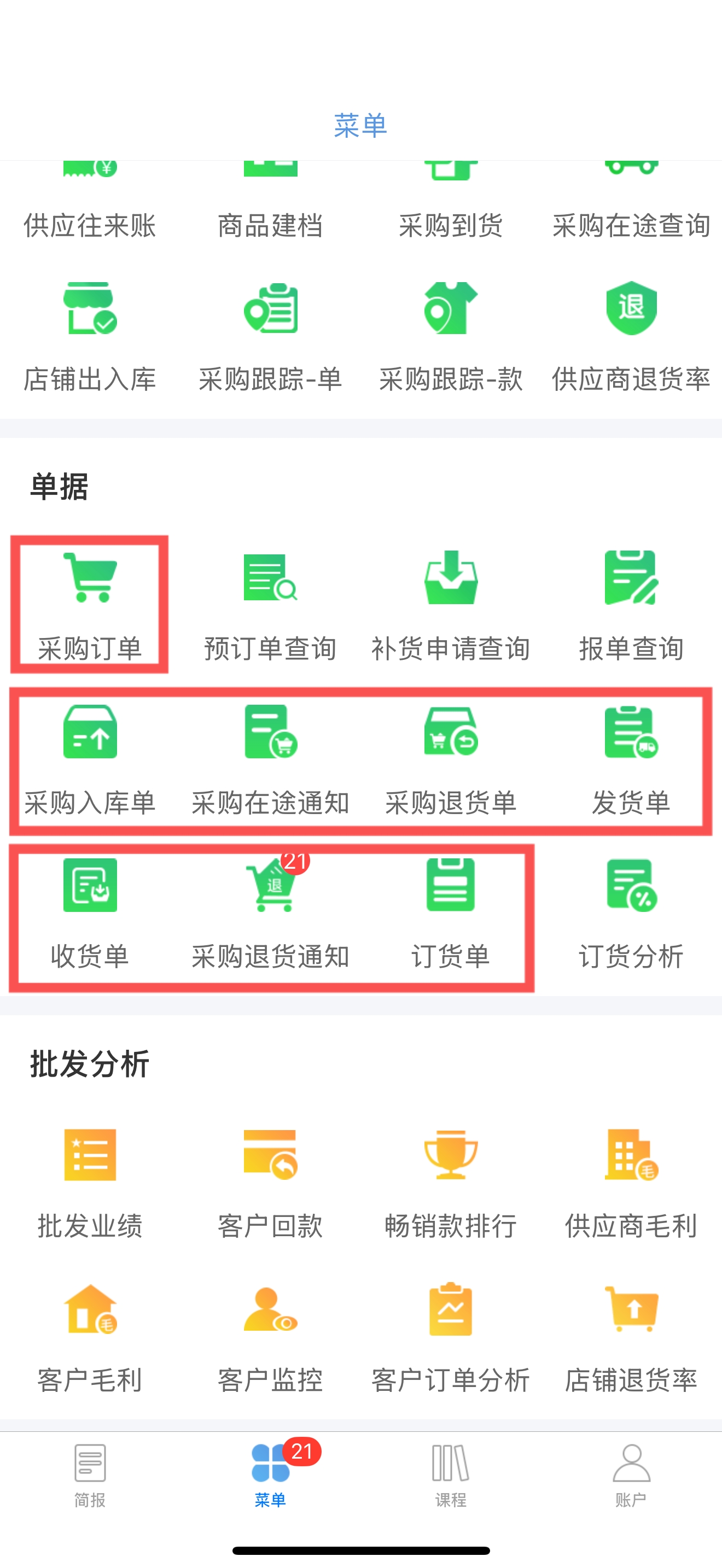Open 采购退货通知 with 21 badge

click(270, 914)
